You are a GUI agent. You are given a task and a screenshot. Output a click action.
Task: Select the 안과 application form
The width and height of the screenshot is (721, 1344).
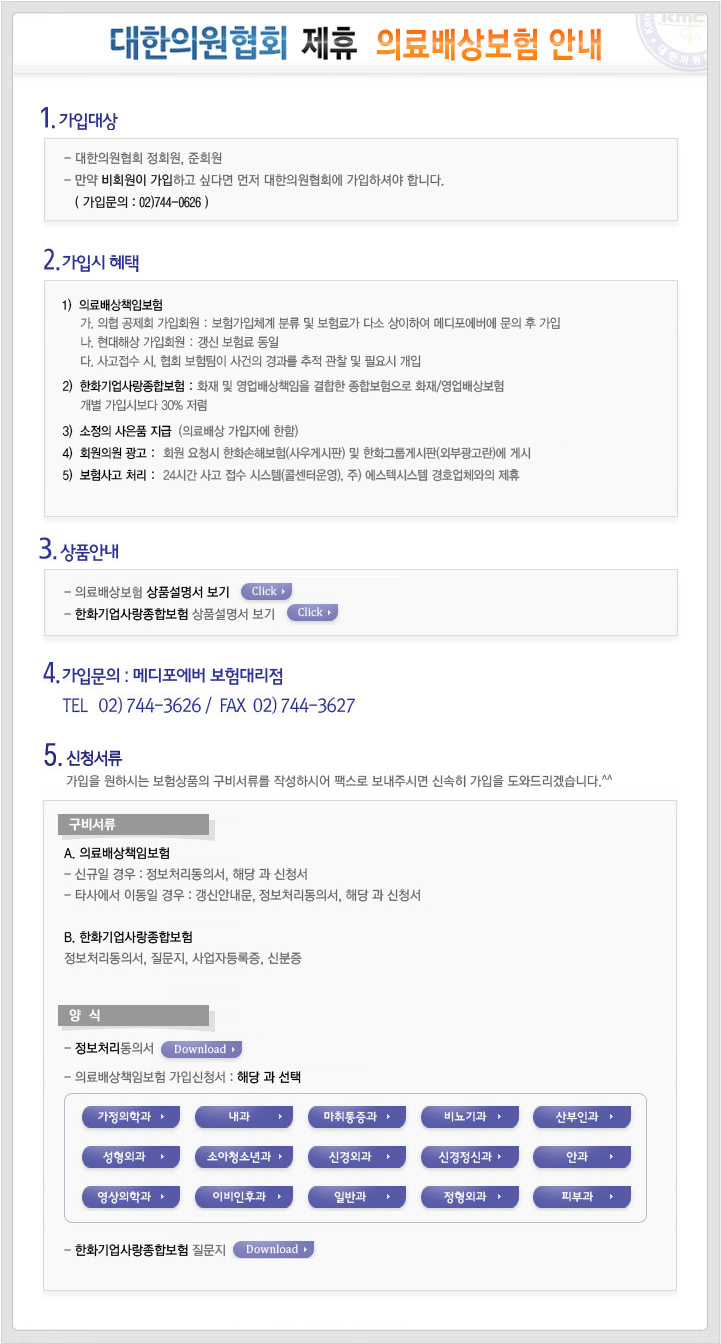coord(583,1156)
